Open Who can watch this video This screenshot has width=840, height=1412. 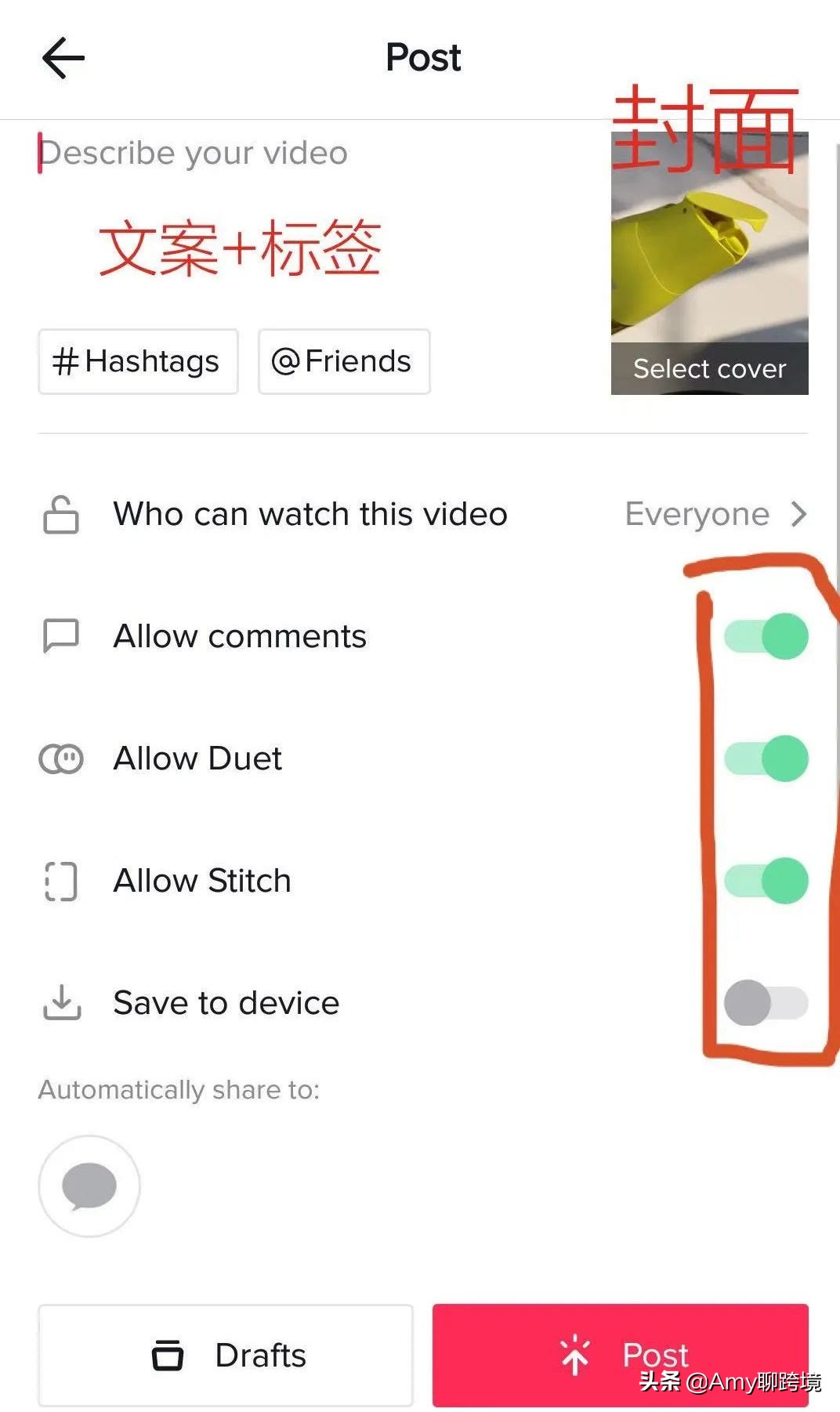pos(423,515)
